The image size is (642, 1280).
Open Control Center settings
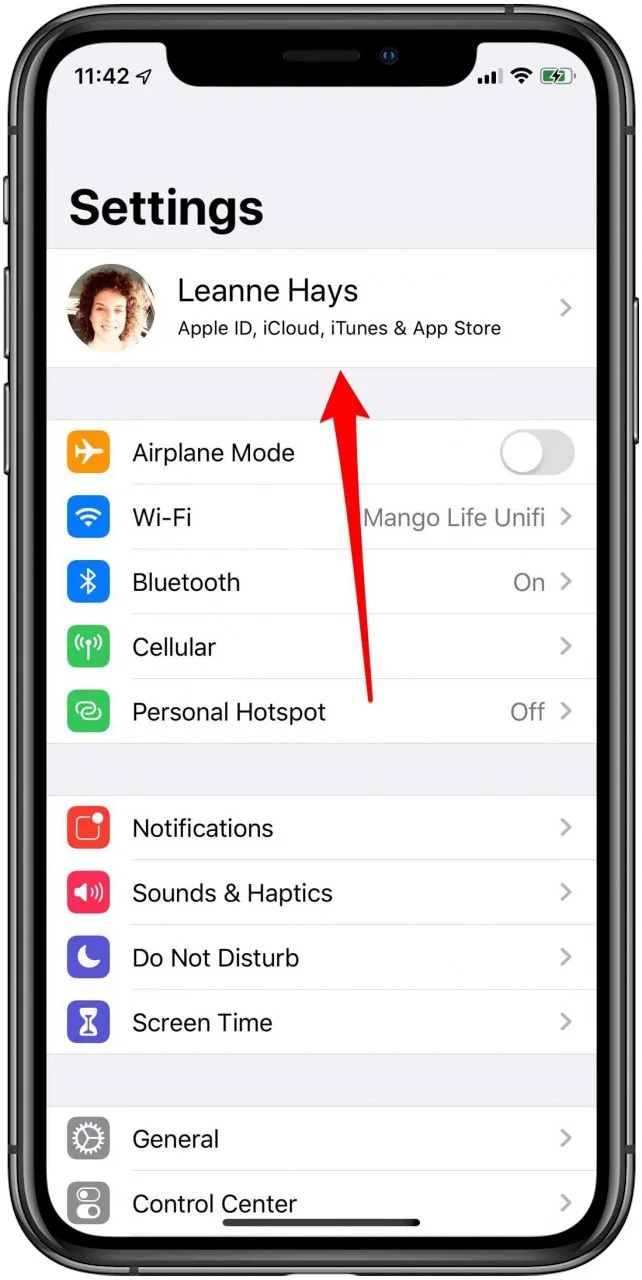[321, 1203]
